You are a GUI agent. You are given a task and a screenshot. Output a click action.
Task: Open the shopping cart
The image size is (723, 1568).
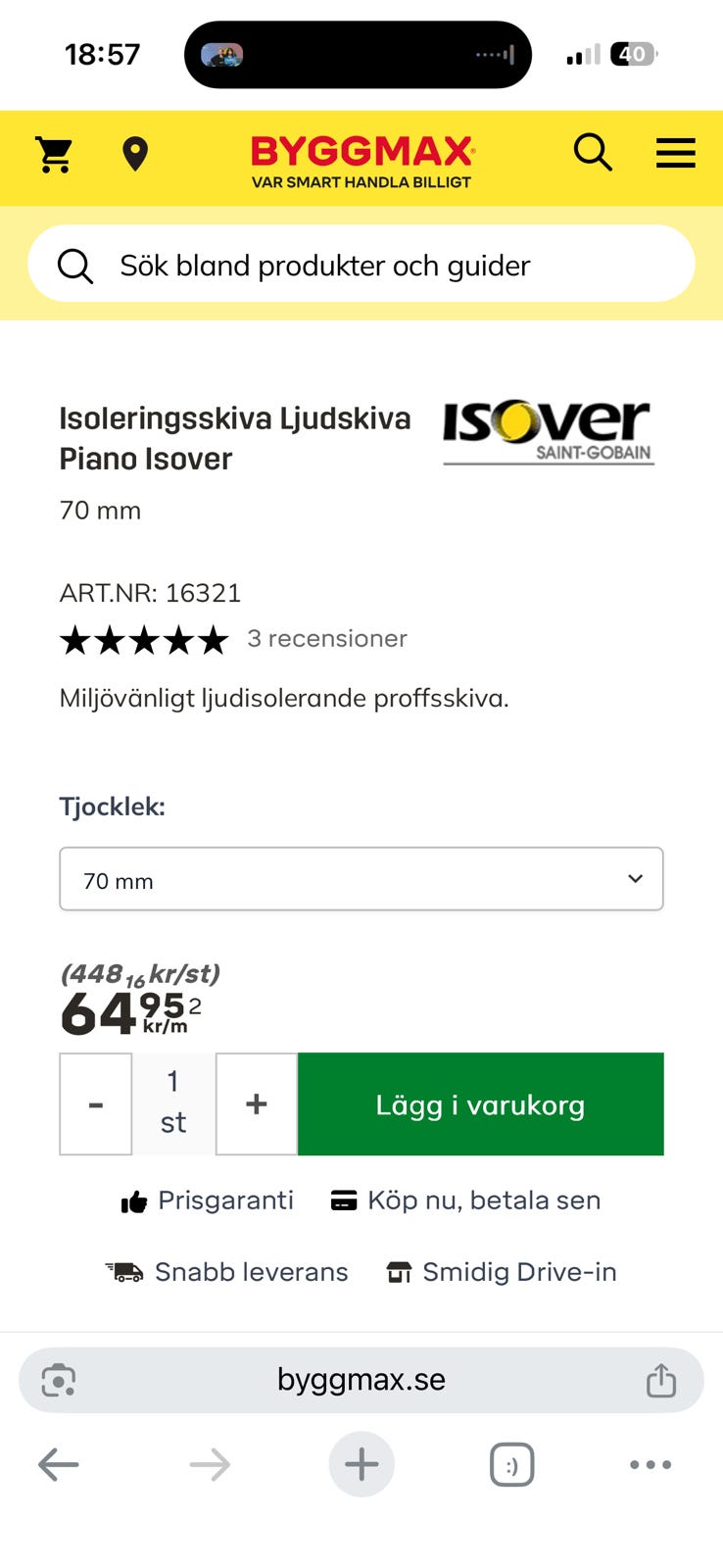pyautogui.click(x=53, y=154)
